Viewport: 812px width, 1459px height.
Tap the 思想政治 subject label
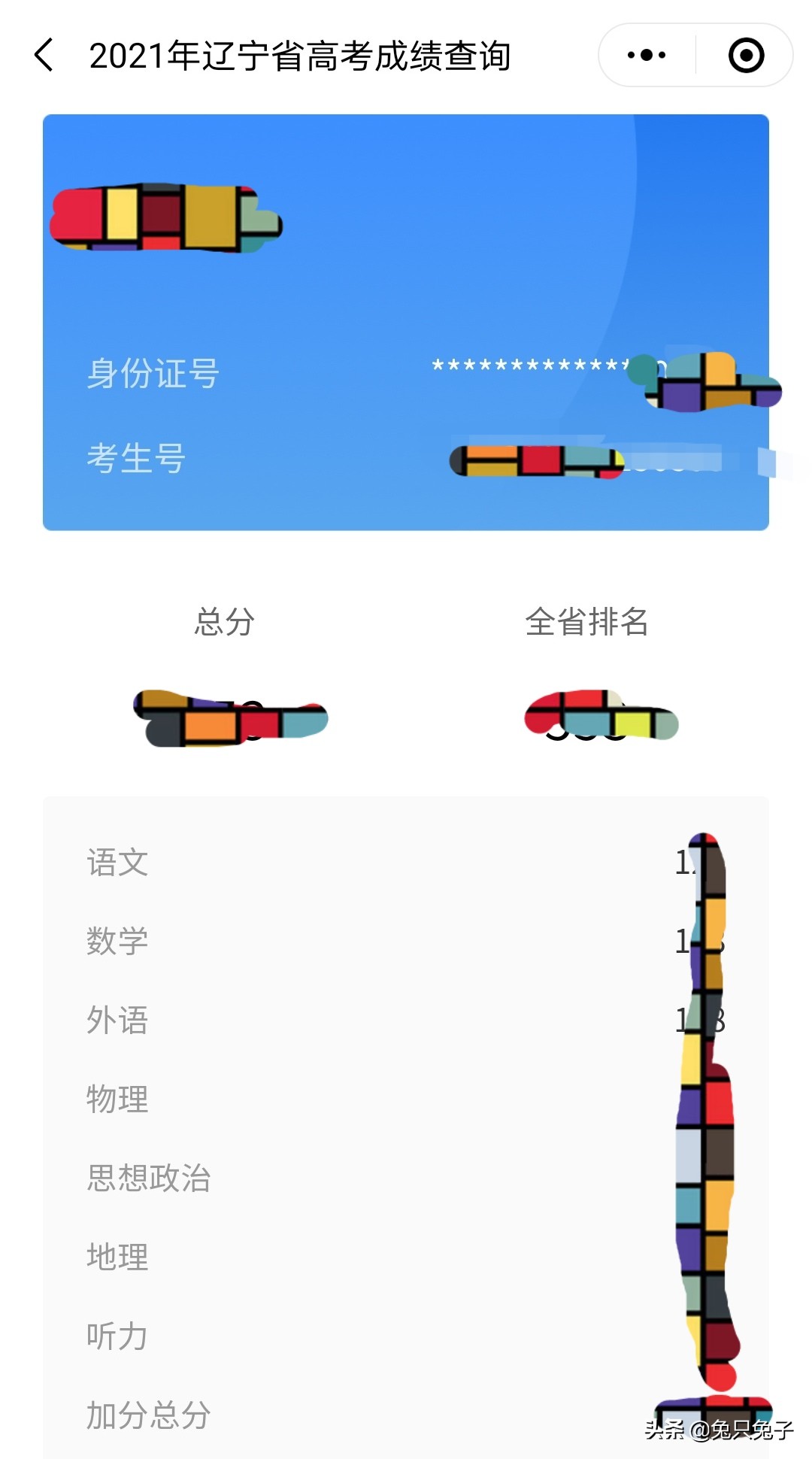pyautogui.click(x=150, y=1179)
